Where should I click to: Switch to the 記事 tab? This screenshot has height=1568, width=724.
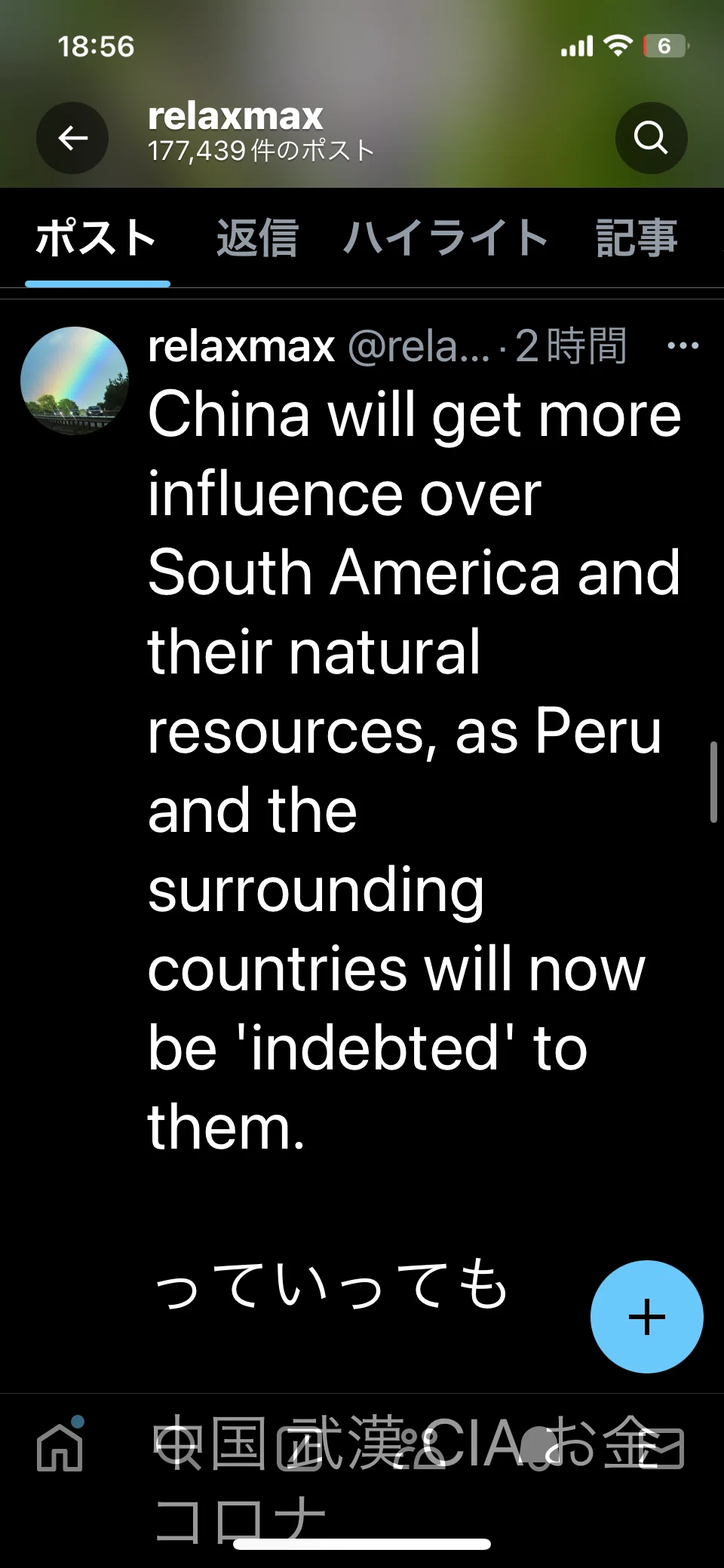click(x=637, y=238)
